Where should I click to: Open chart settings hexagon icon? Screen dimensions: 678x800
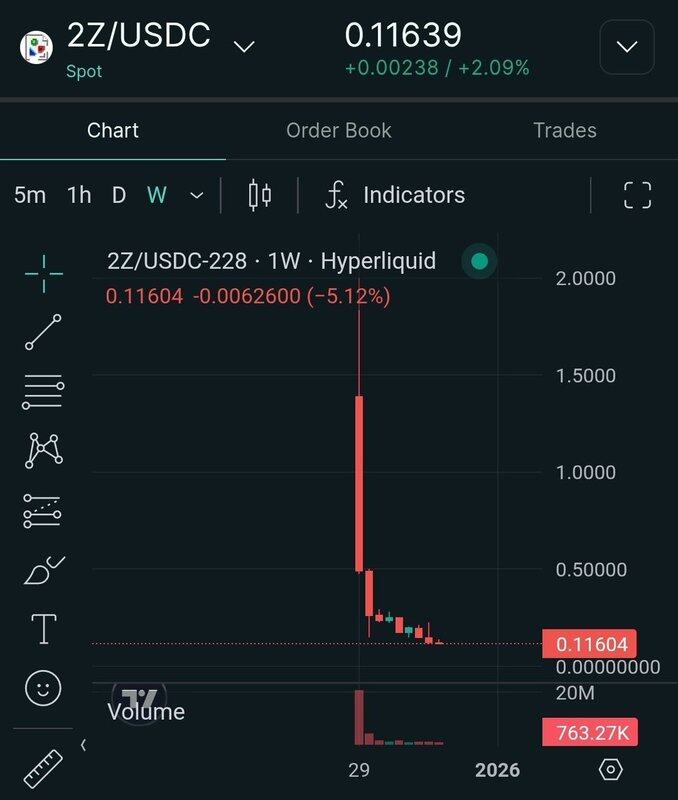pyautogui.click(x=610, y=769)
